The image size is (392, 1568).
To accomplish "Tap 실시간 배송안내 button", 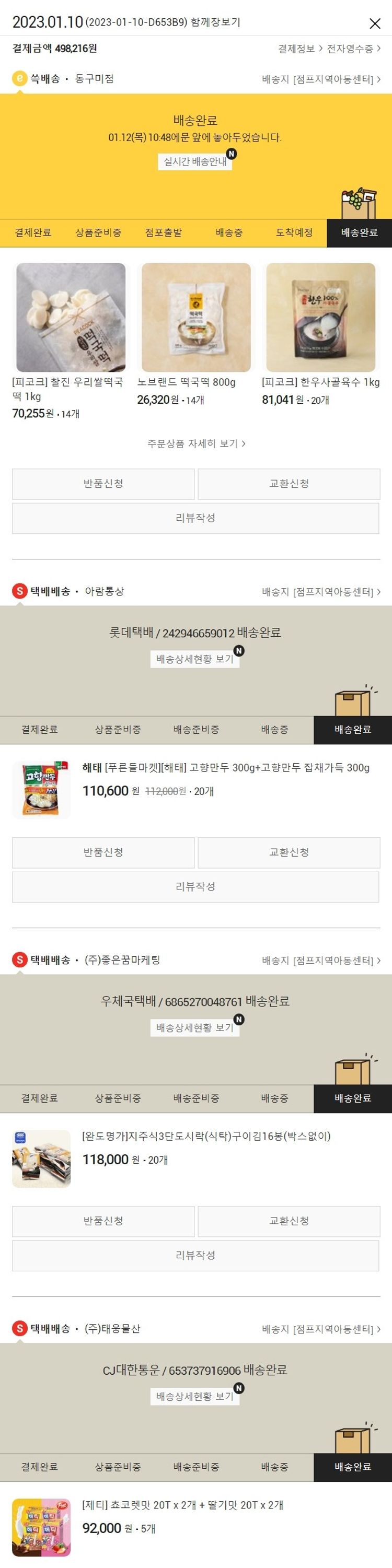I will tap(195, 161).
